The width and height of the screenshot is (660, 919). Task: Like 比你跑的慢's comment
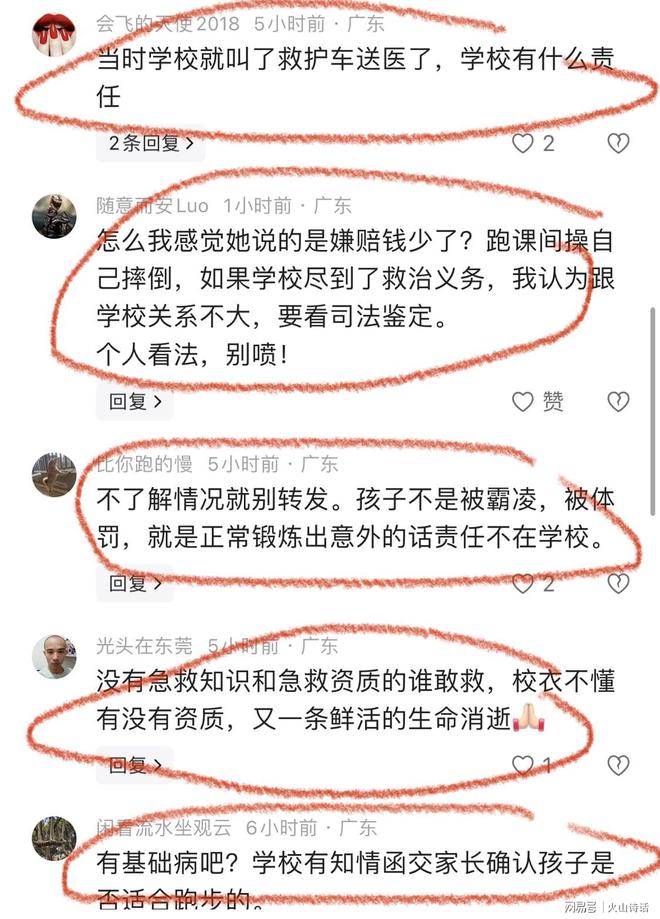523,582
